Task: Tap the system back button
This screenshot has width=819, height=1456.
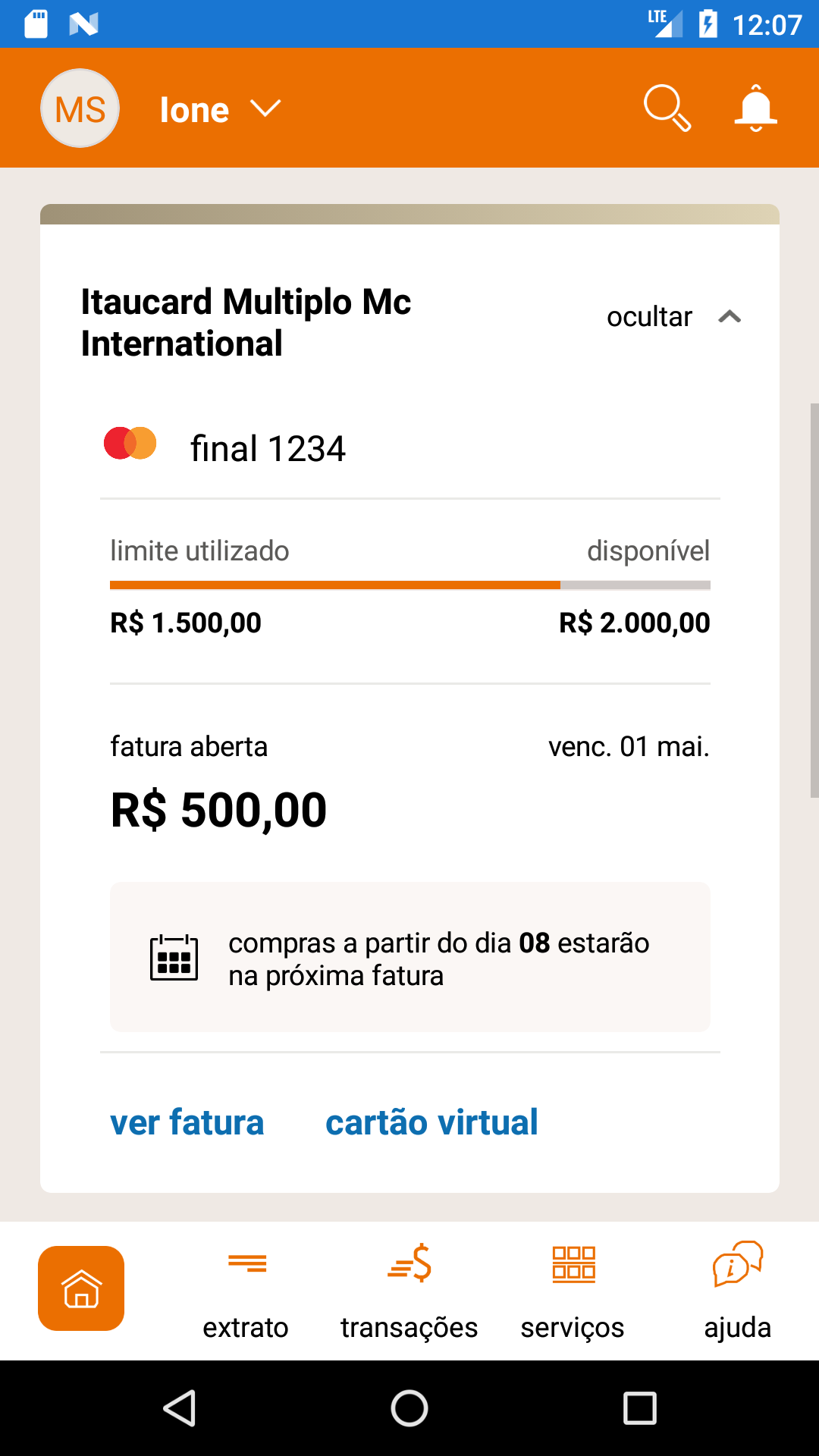Action: (180, 1408)
